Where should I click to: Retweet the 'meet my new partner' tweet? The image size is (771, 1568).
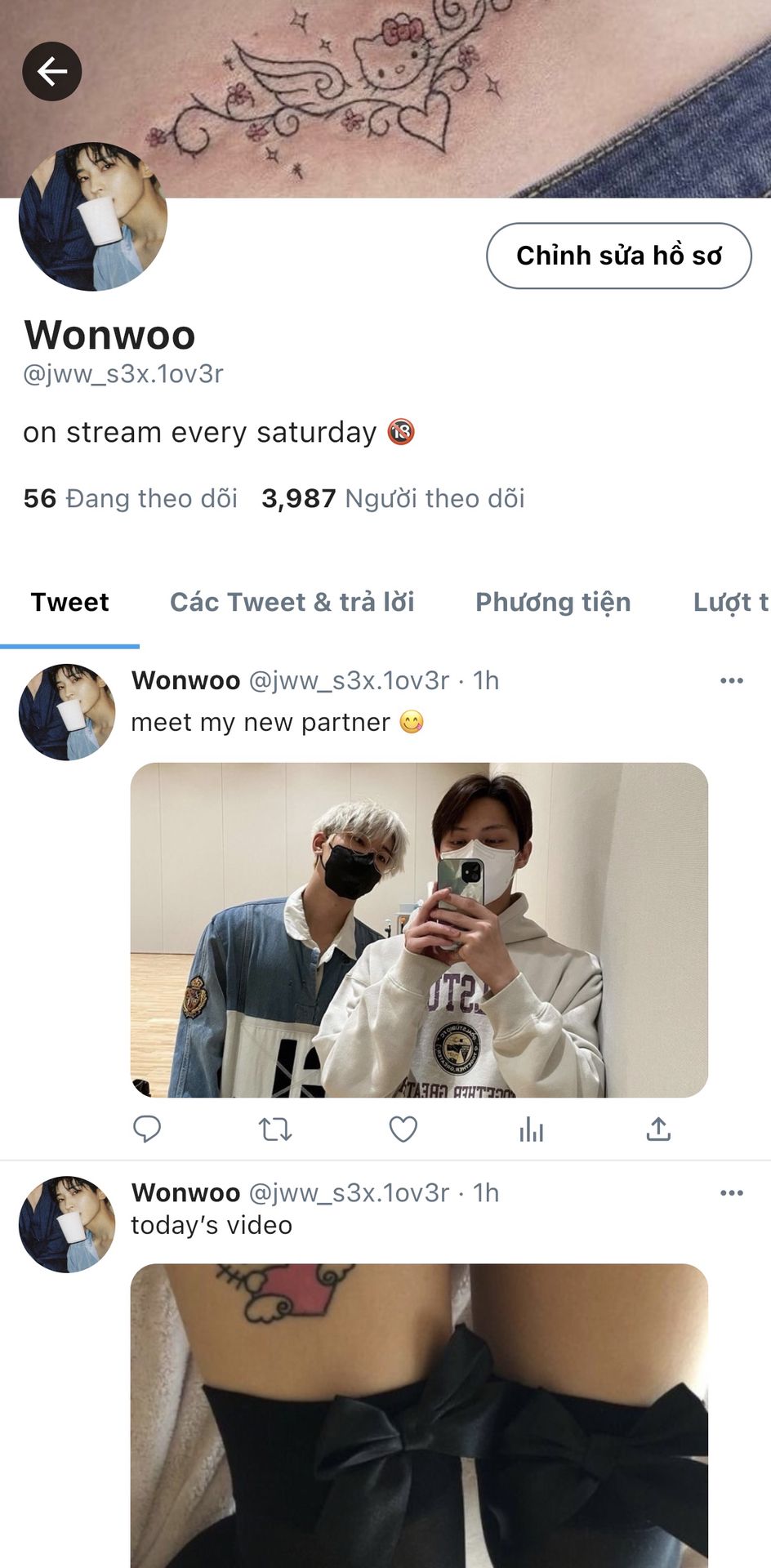point(275,1129)
